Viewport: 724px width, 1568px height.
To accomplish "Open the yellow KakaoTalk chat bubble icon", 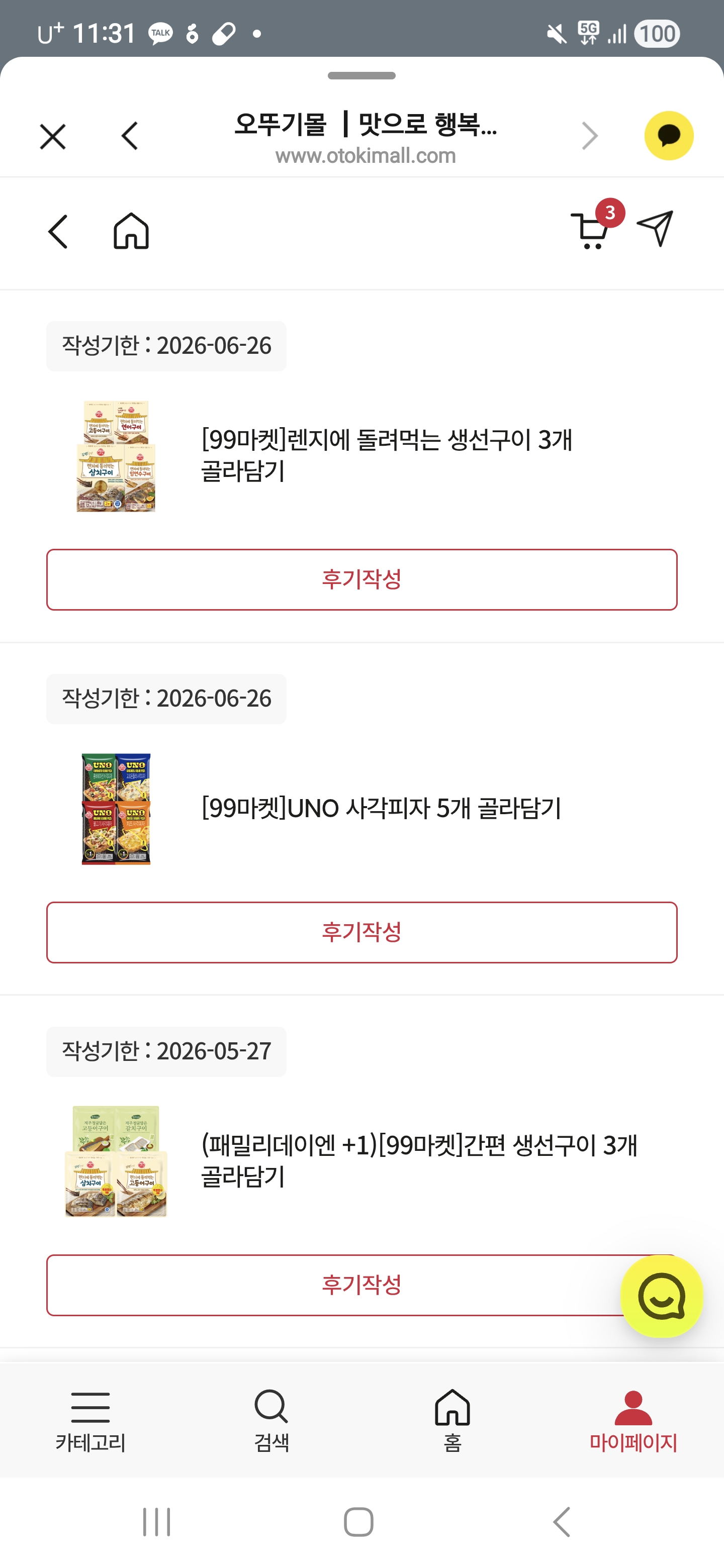I will click(669, 136).
